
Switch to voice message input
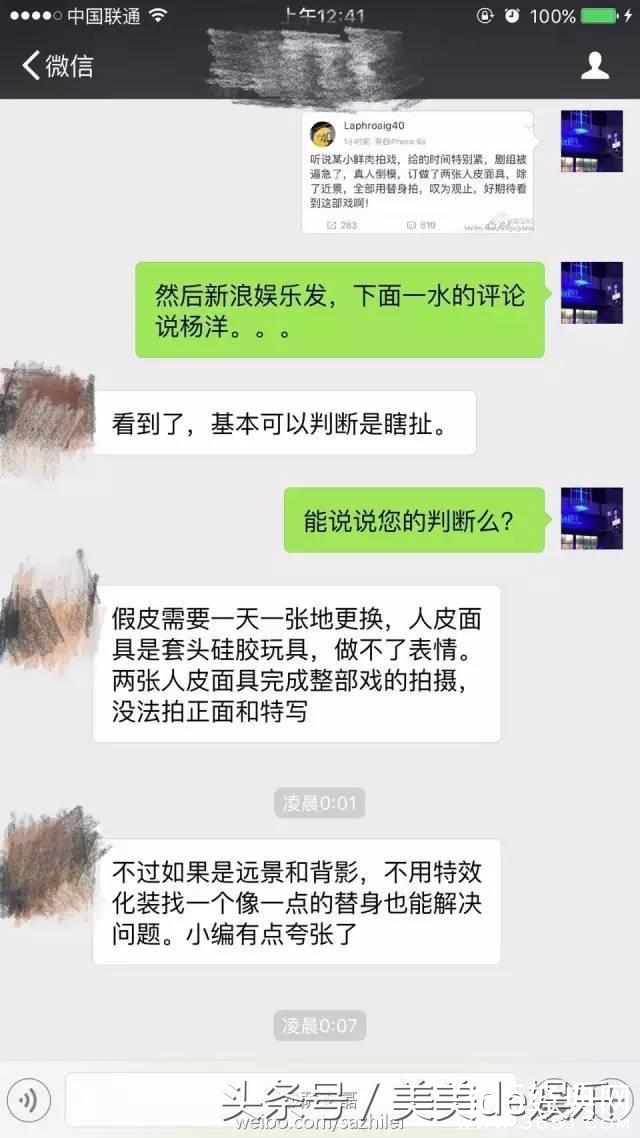point(28,1101)
